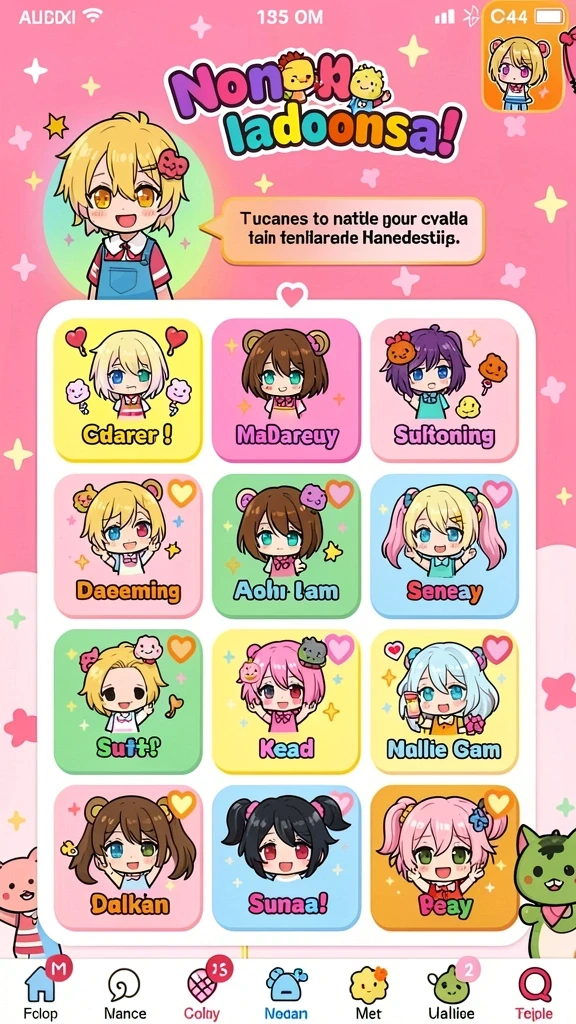Choose the Daeeming character card
Screen dimensions: 576x1024
pos(129,546)
